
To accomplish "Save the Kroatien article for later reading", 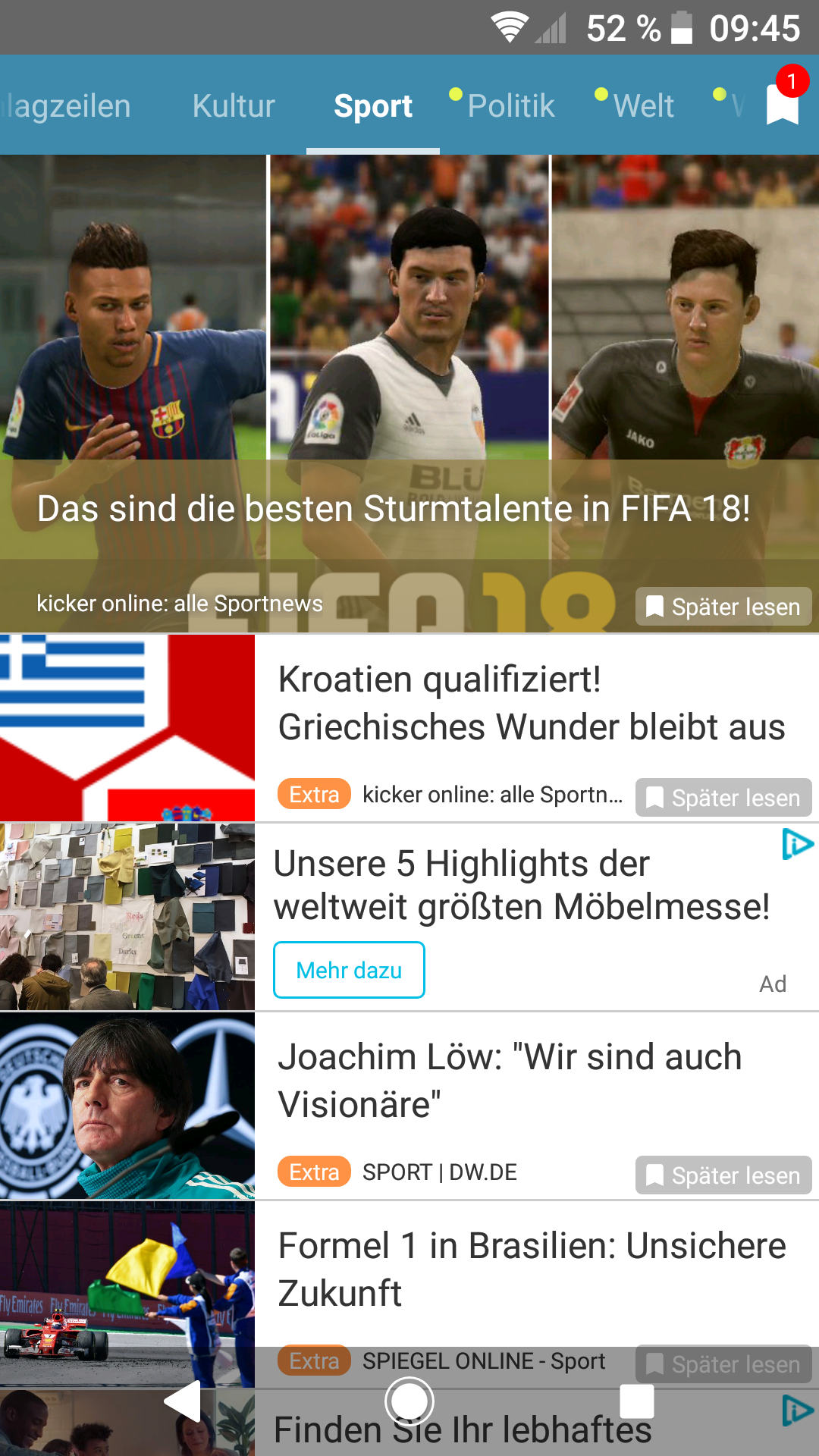I will 723,798.
